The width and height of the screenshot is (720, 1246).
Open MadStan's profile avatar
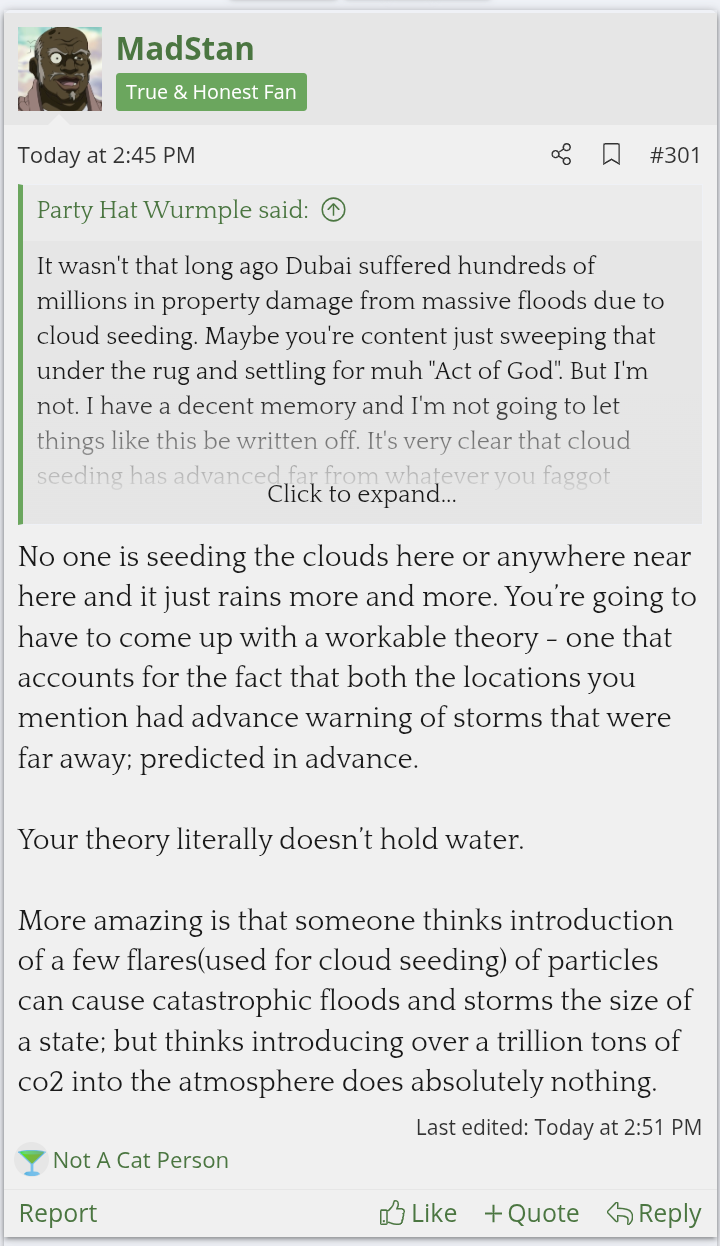click(x=60, y=69)
